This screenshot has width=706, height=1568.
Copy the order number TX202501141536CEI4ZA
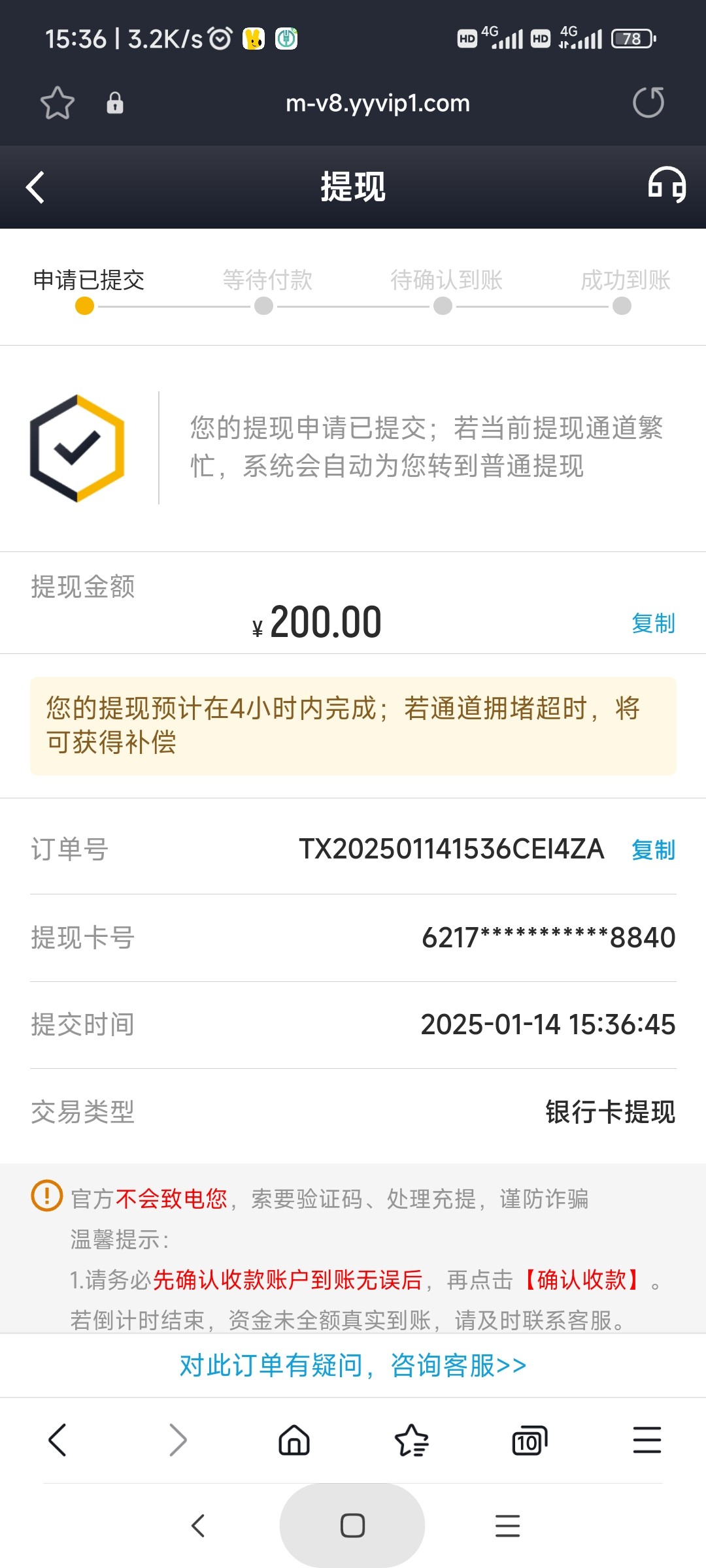tap(653, 850)
